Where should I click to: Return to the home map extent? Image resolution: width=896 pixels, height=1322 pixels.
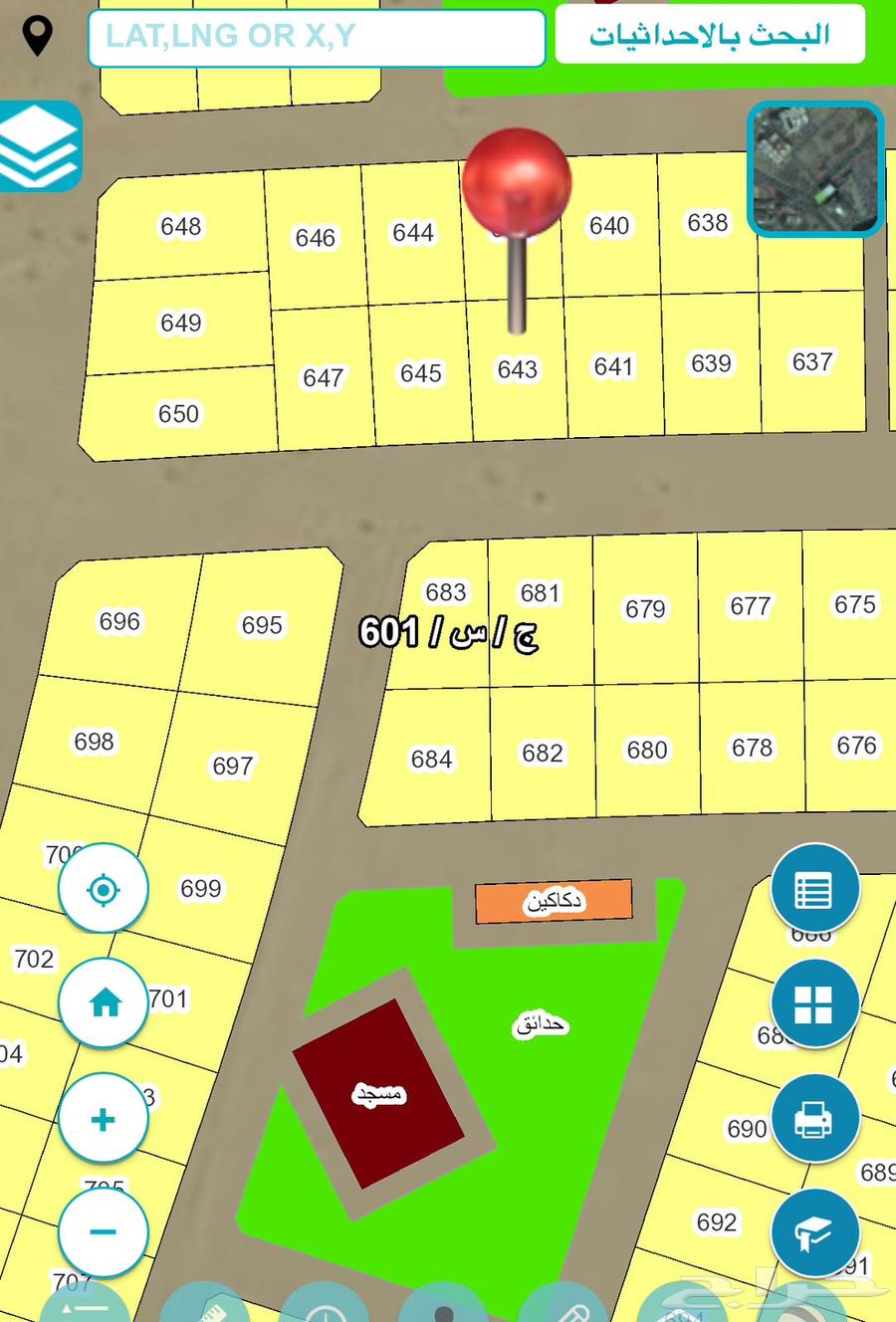tap(104, 1002)
